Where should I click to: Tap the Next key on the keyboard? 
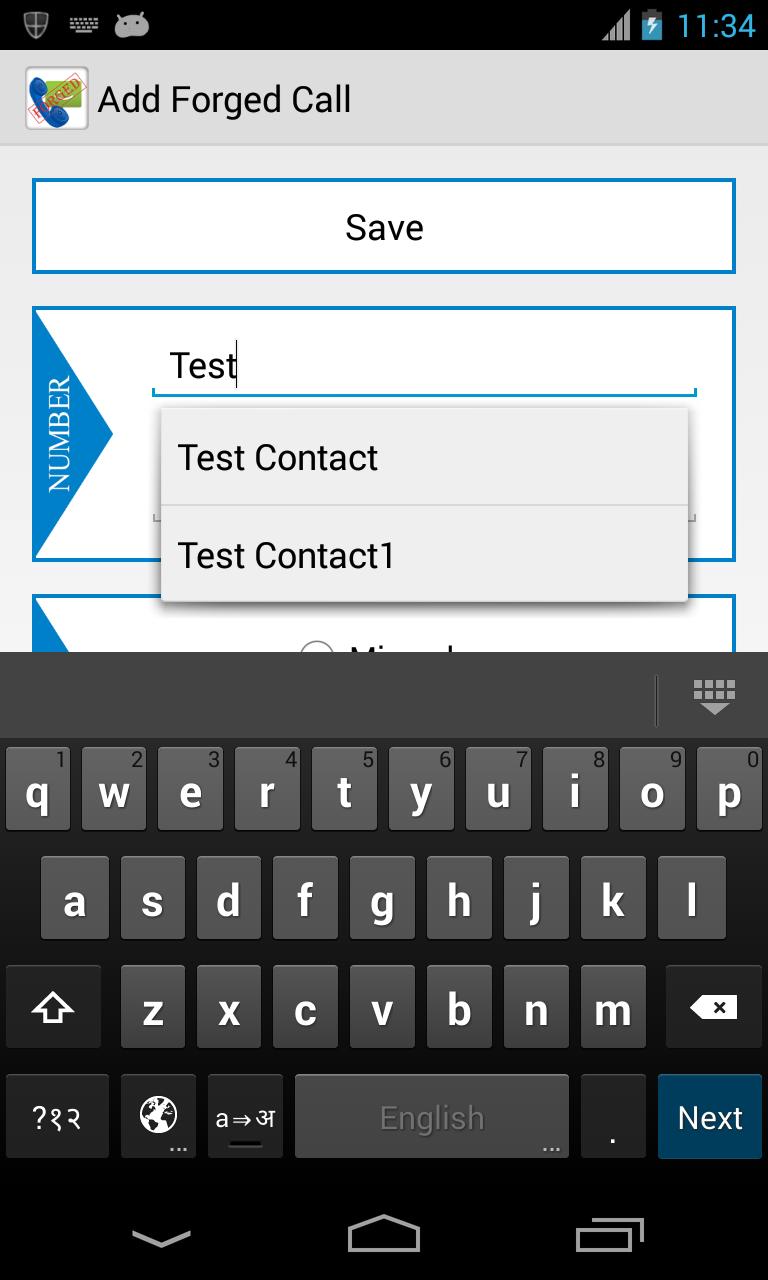pos(710,1117)
